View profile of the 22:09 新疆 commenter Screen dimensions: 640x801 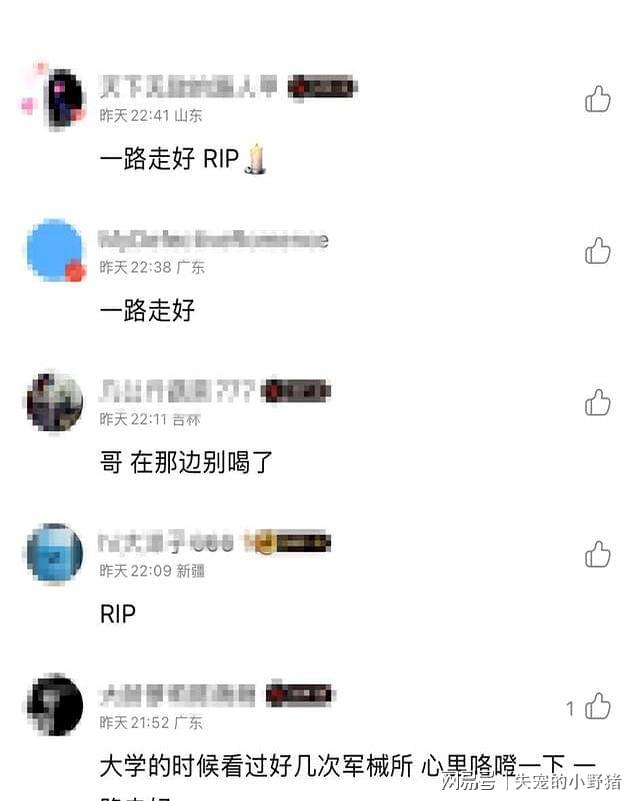[x=55, y=553]
